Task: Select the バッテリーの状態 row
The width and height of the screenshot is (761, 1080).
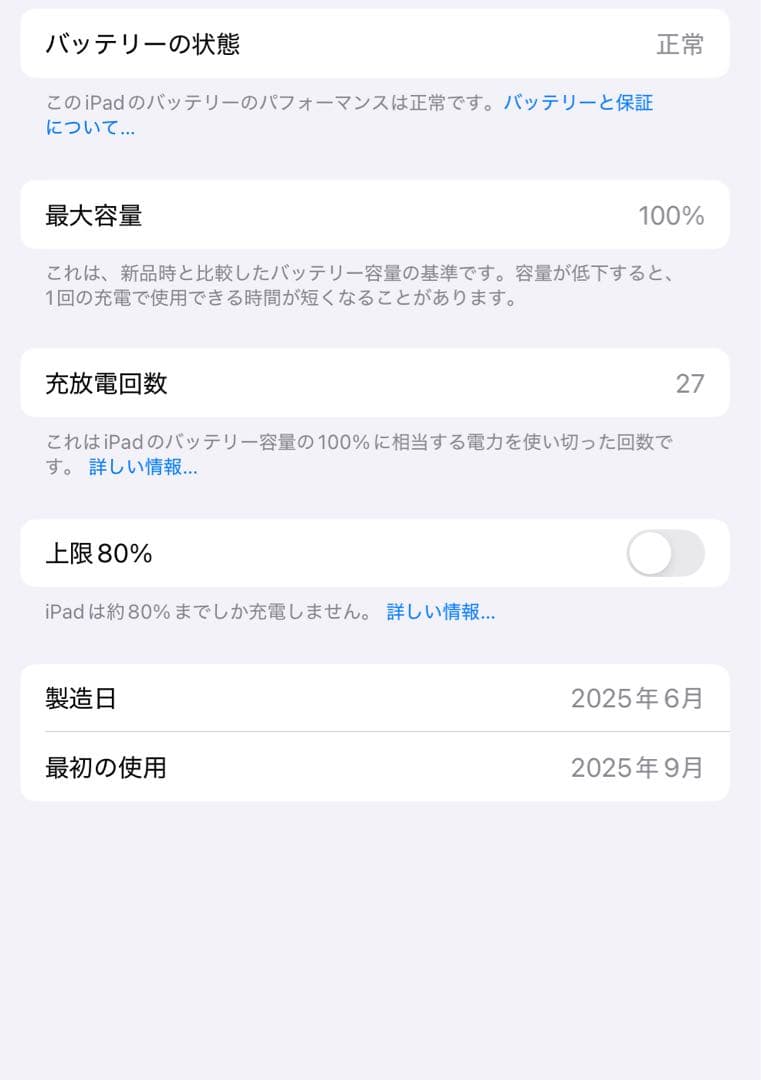Action: [x=380, y=43]
